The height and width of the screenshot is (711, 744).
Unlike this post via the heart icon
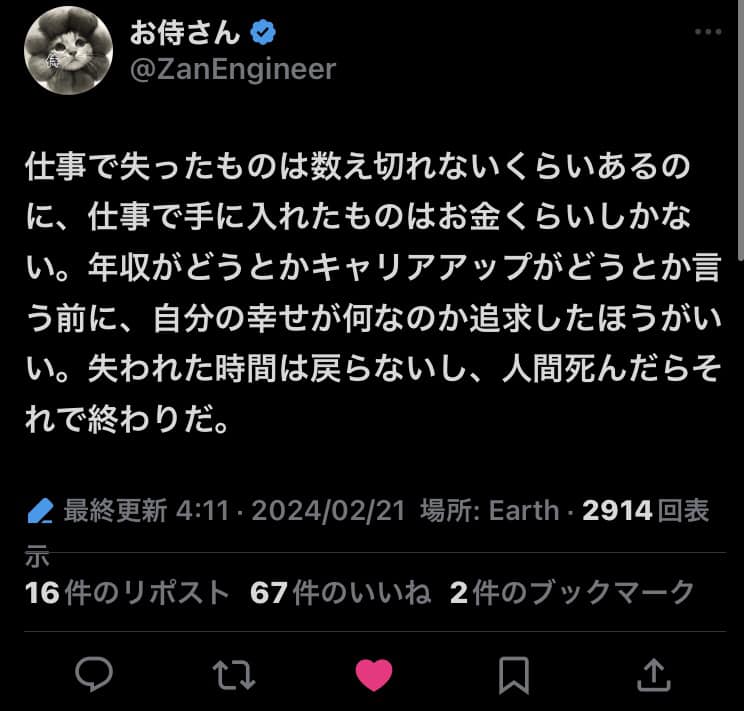pyautogui.click(x=374, y=675)
